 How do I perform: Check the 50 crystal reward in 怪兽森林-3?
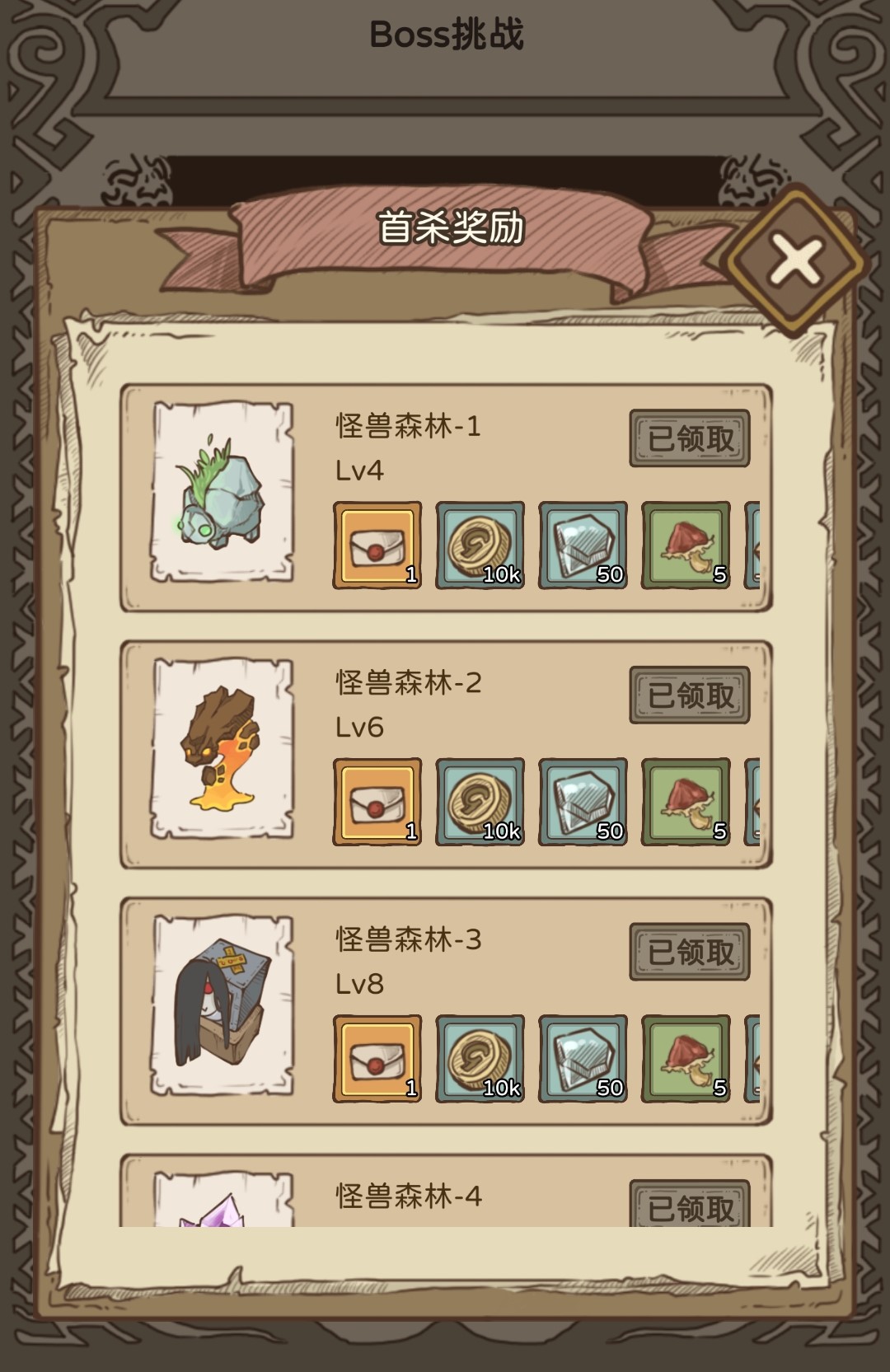click(x=583, y=1060)
